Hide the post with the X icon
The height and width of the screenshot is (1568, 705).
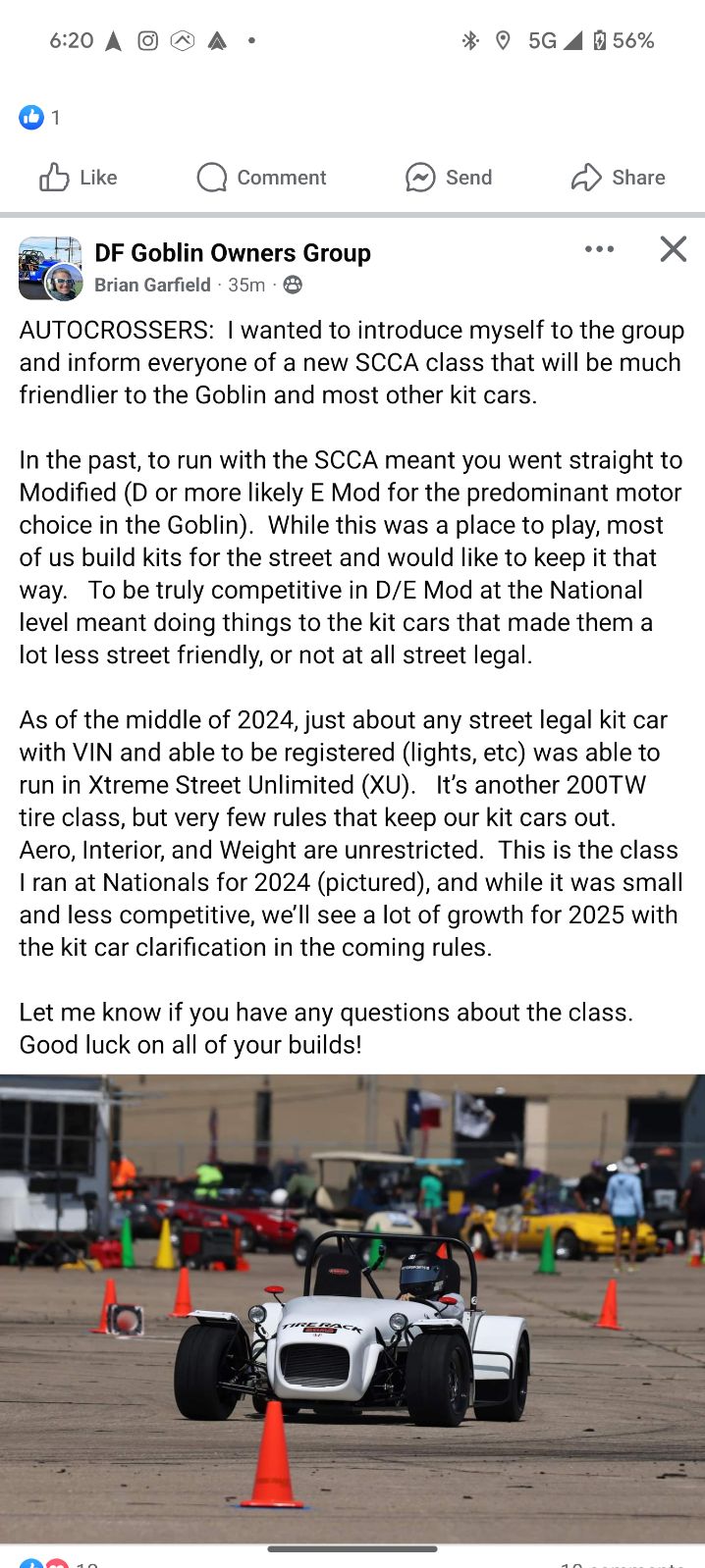click(674, 249)
